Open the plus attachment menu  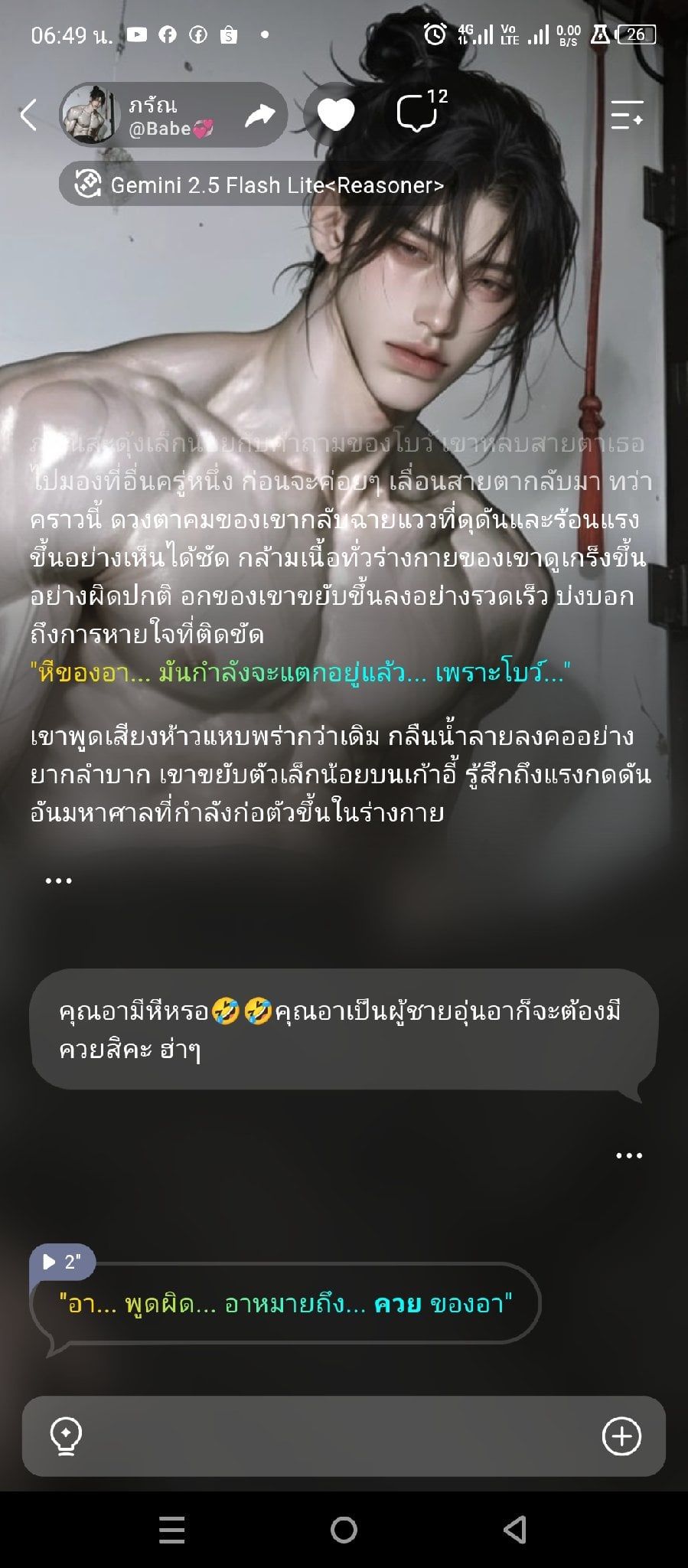(x=621, y=1436)
